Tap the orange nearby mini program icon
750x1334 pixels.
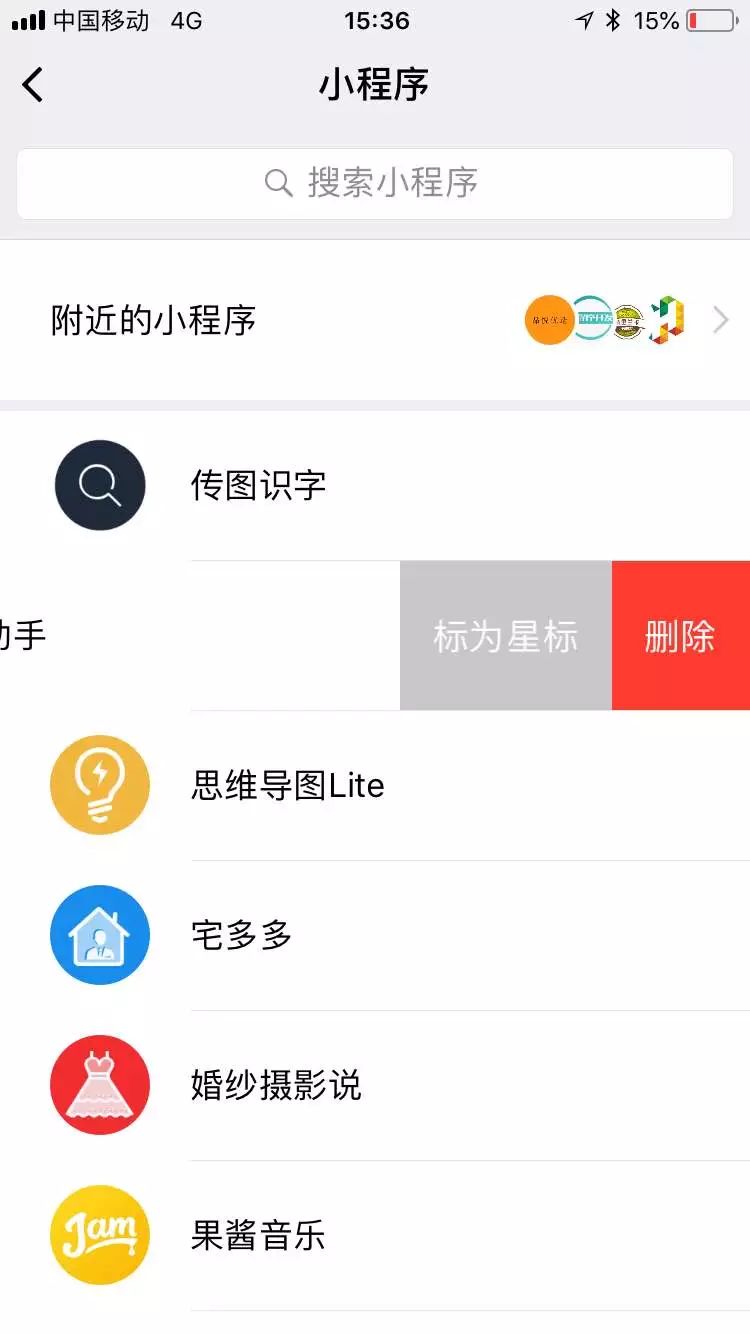click(549, 319)
